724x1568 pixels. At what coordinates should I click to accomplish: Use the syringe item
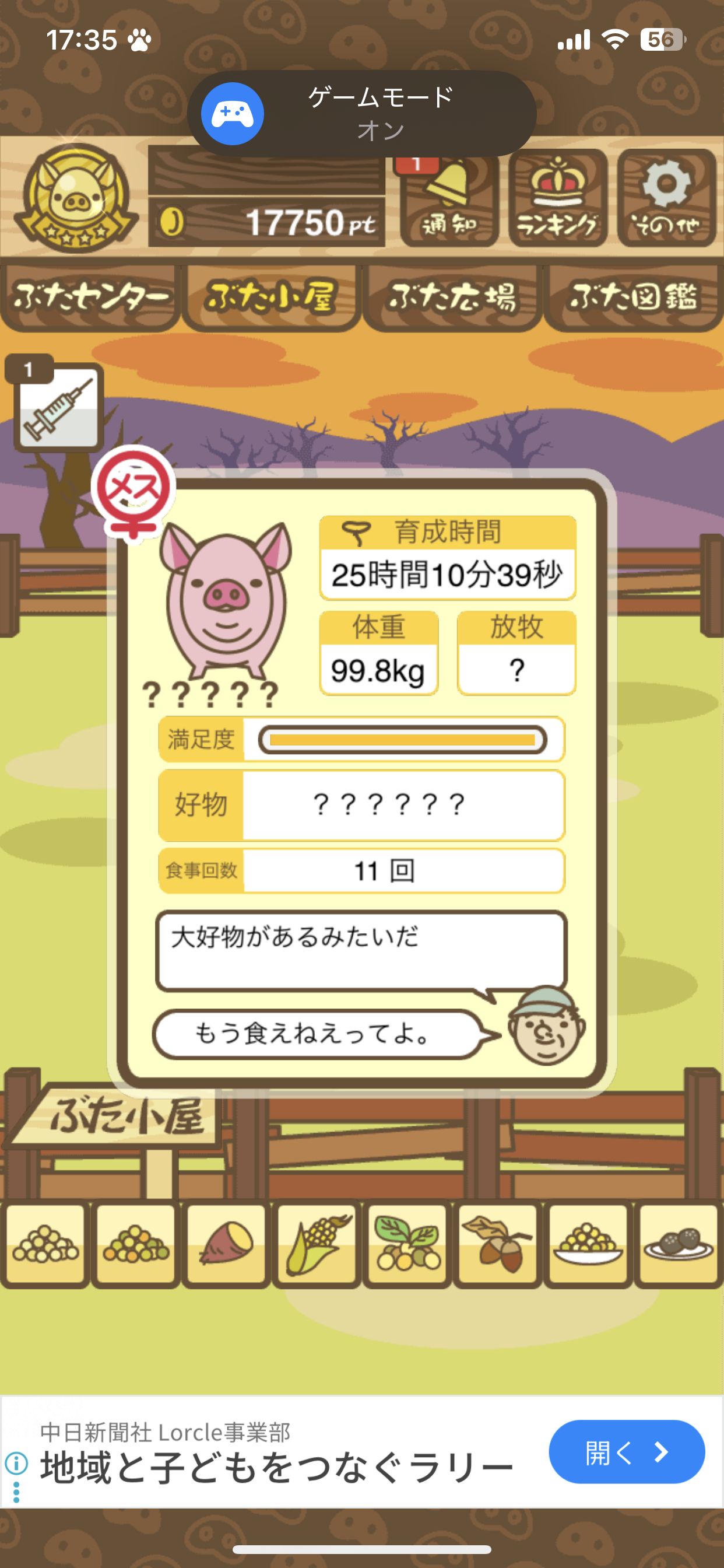pos(59,407)
